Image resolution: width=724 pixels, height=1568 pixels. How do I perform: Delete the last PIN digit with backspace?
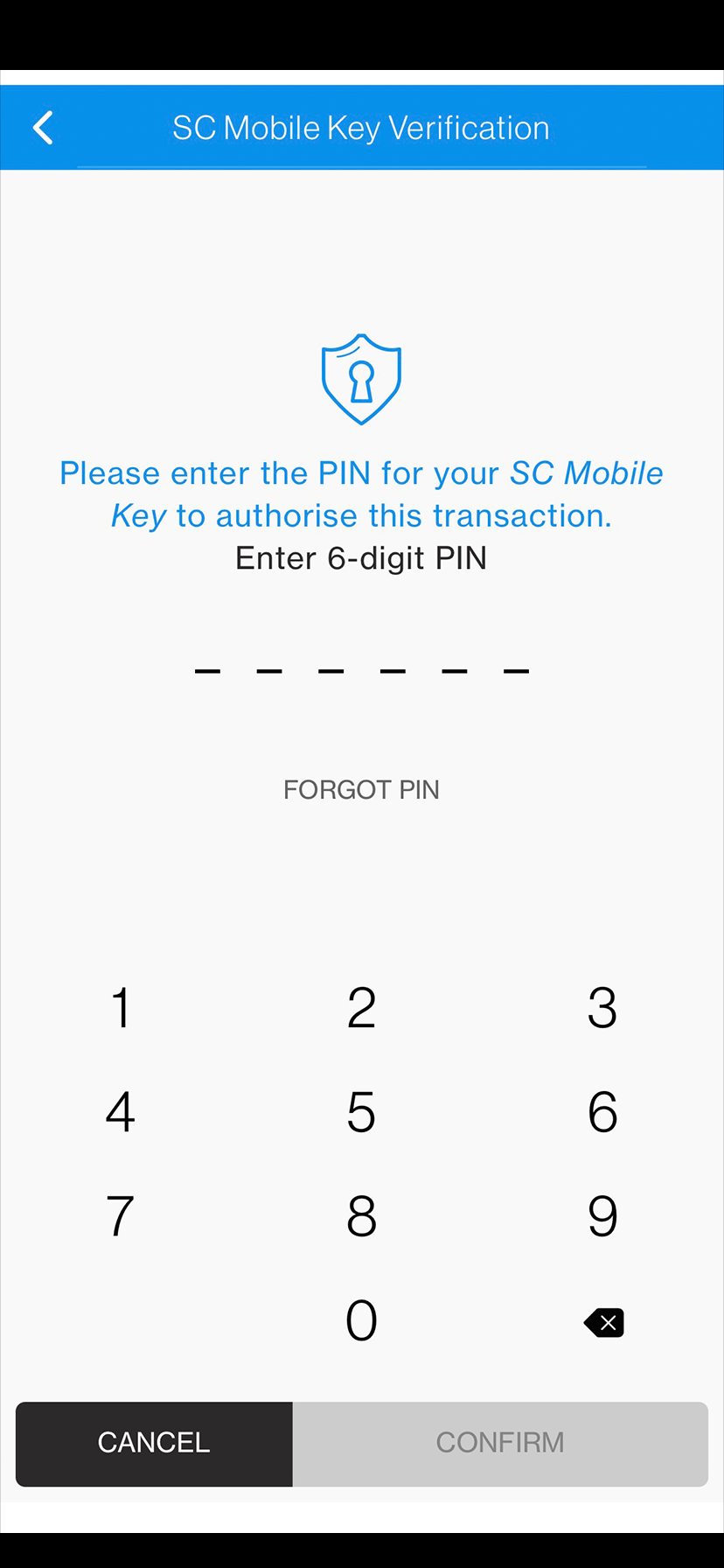pos(603,1322)
